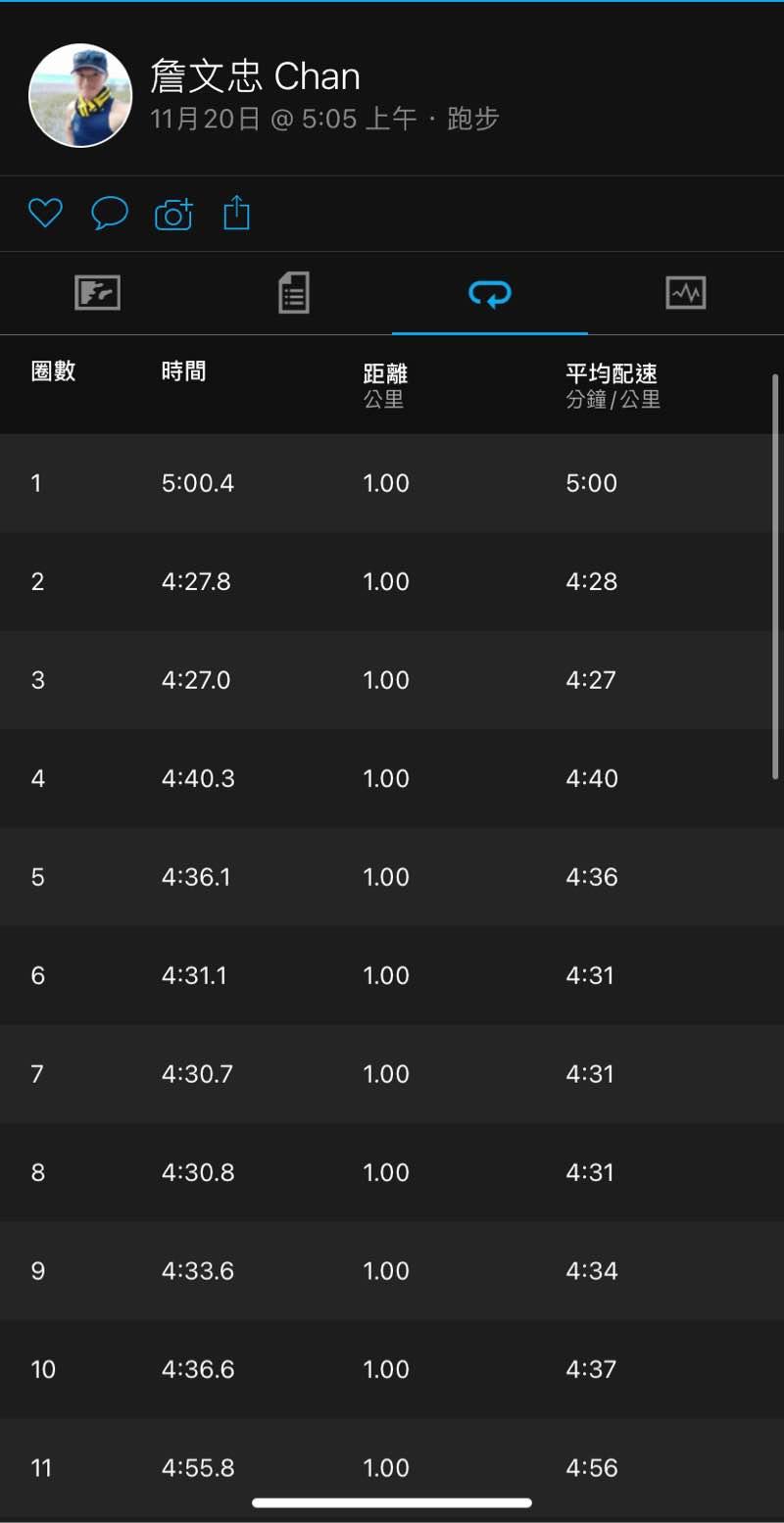Switch to the overview map tab
Screen dimensions: 784x1523
98,293
